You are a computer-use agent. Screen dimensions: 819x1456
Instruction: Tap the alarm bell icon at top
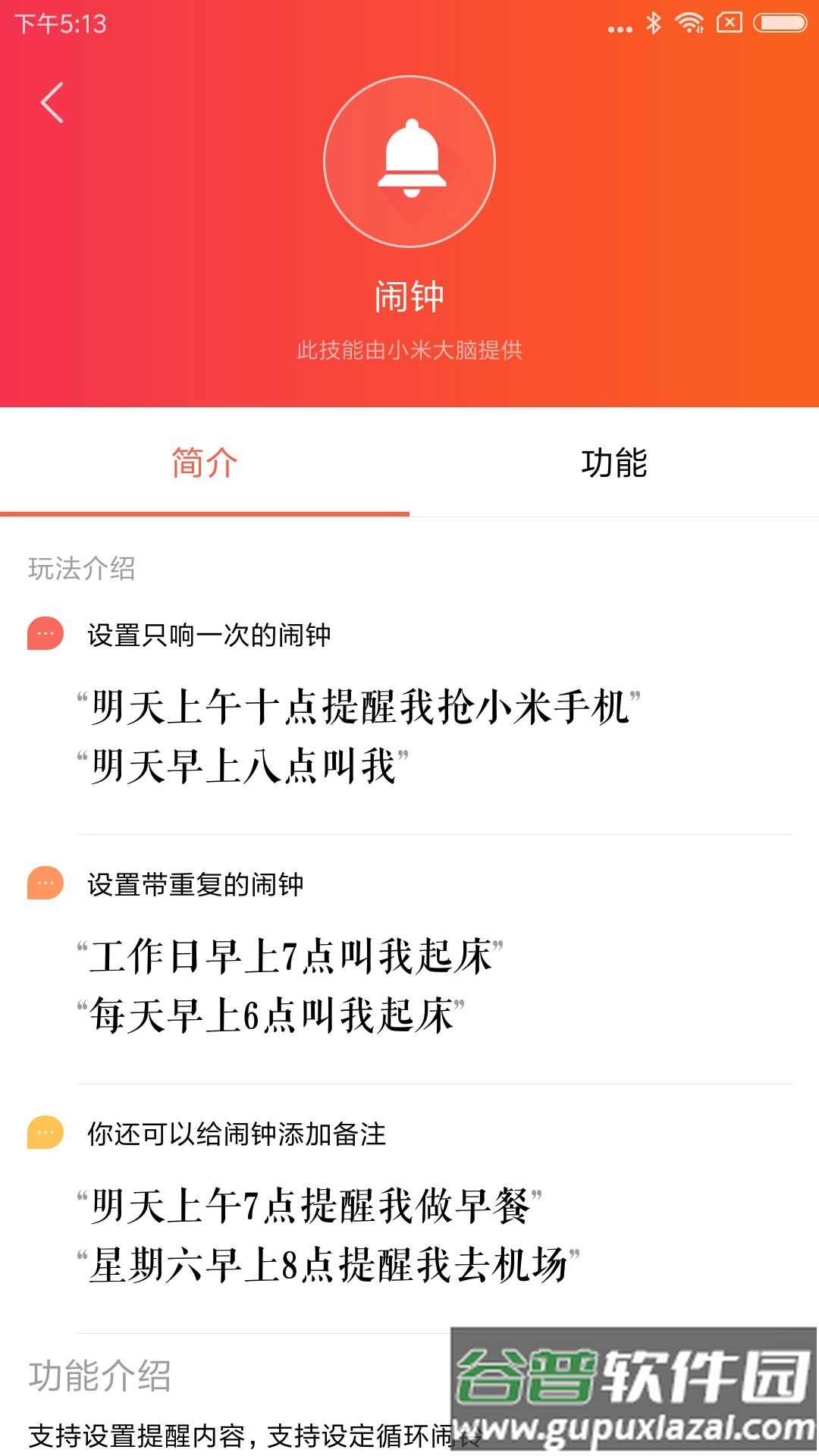point(409,161)
